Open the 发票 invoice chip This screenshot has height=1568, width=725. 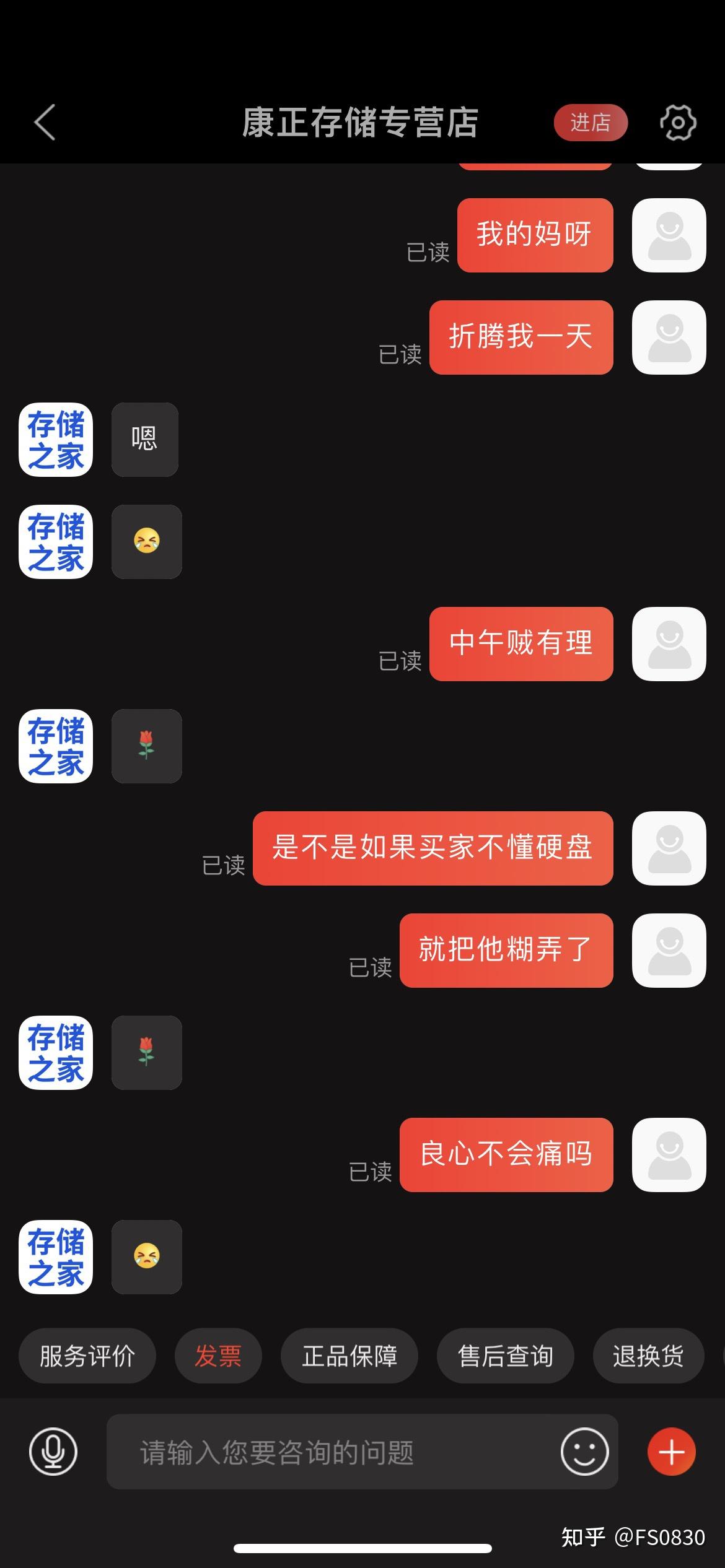[218, 1356]
